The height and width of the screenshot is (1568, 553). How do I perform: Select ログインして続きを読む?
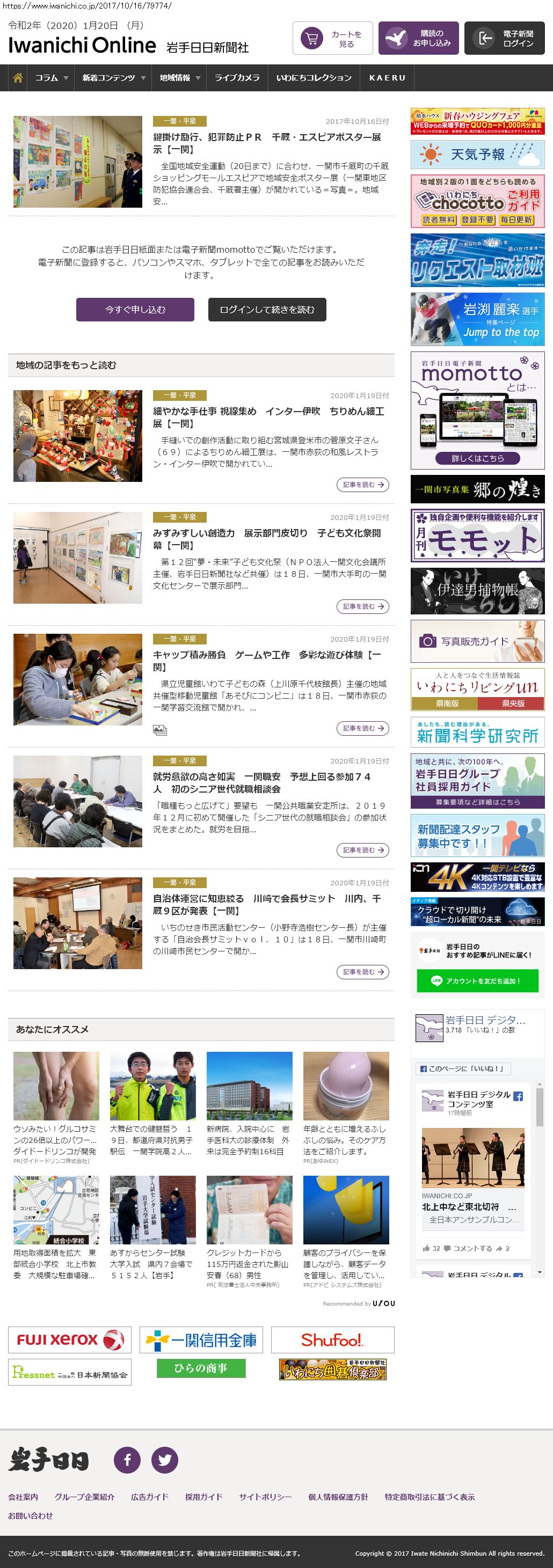click(x=267, y=309)
